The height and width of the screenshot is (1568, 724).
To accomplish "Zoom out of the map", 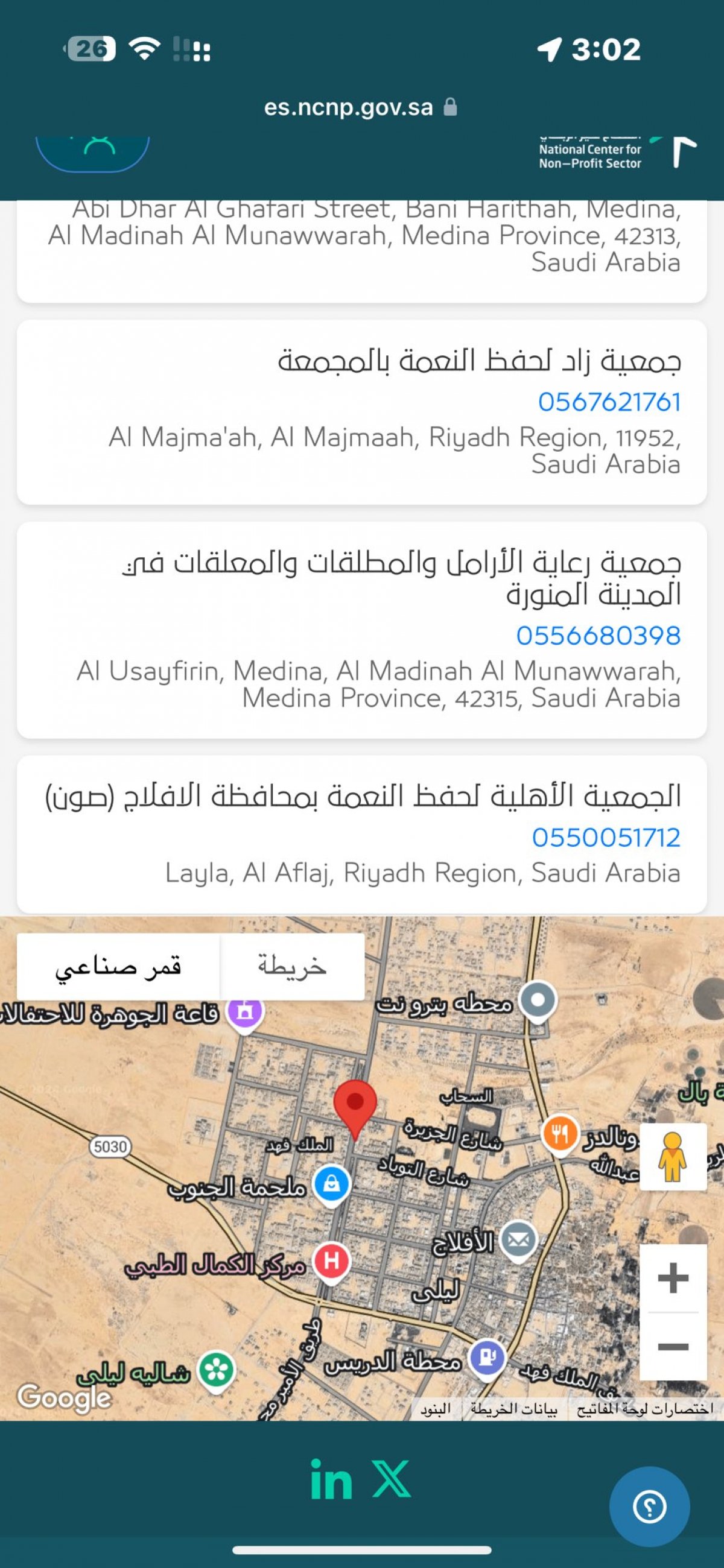I will pyautogui.click(x=673, y=1346).
